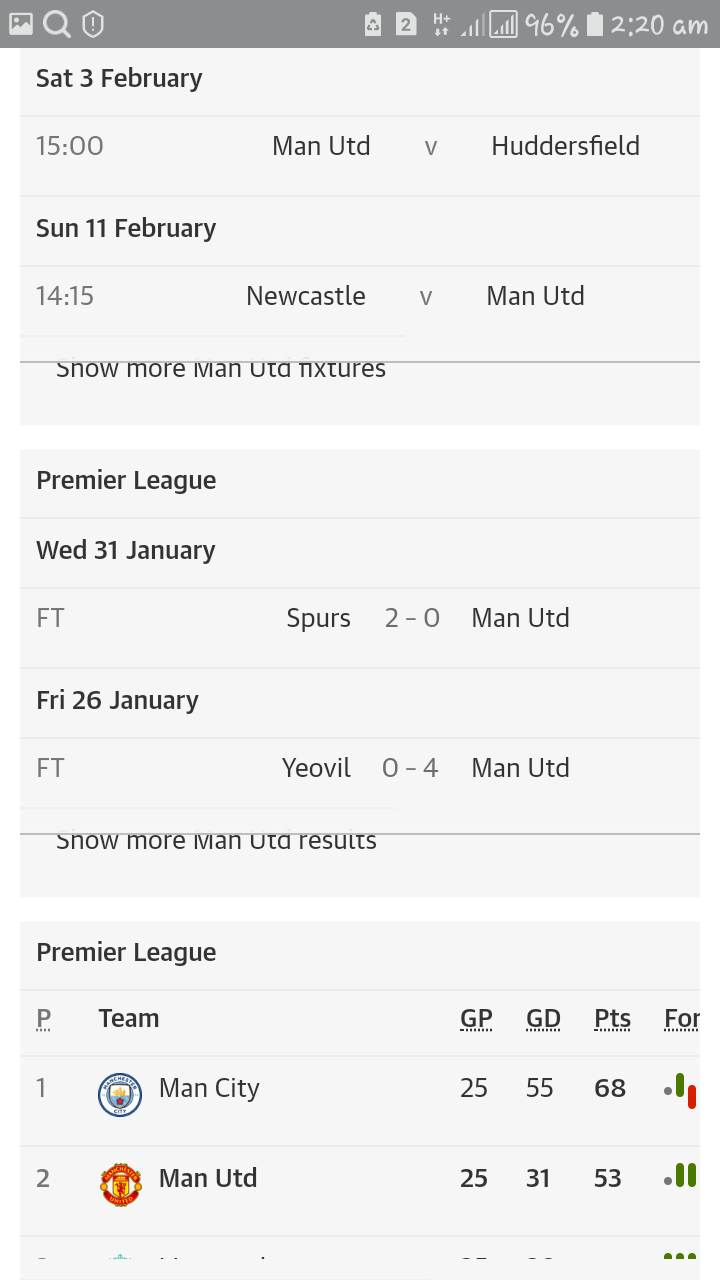Viewport: 720px width, 1280px height.
Task: View the Spurs 2-0 Man Utd result
Action: point(359,618)
